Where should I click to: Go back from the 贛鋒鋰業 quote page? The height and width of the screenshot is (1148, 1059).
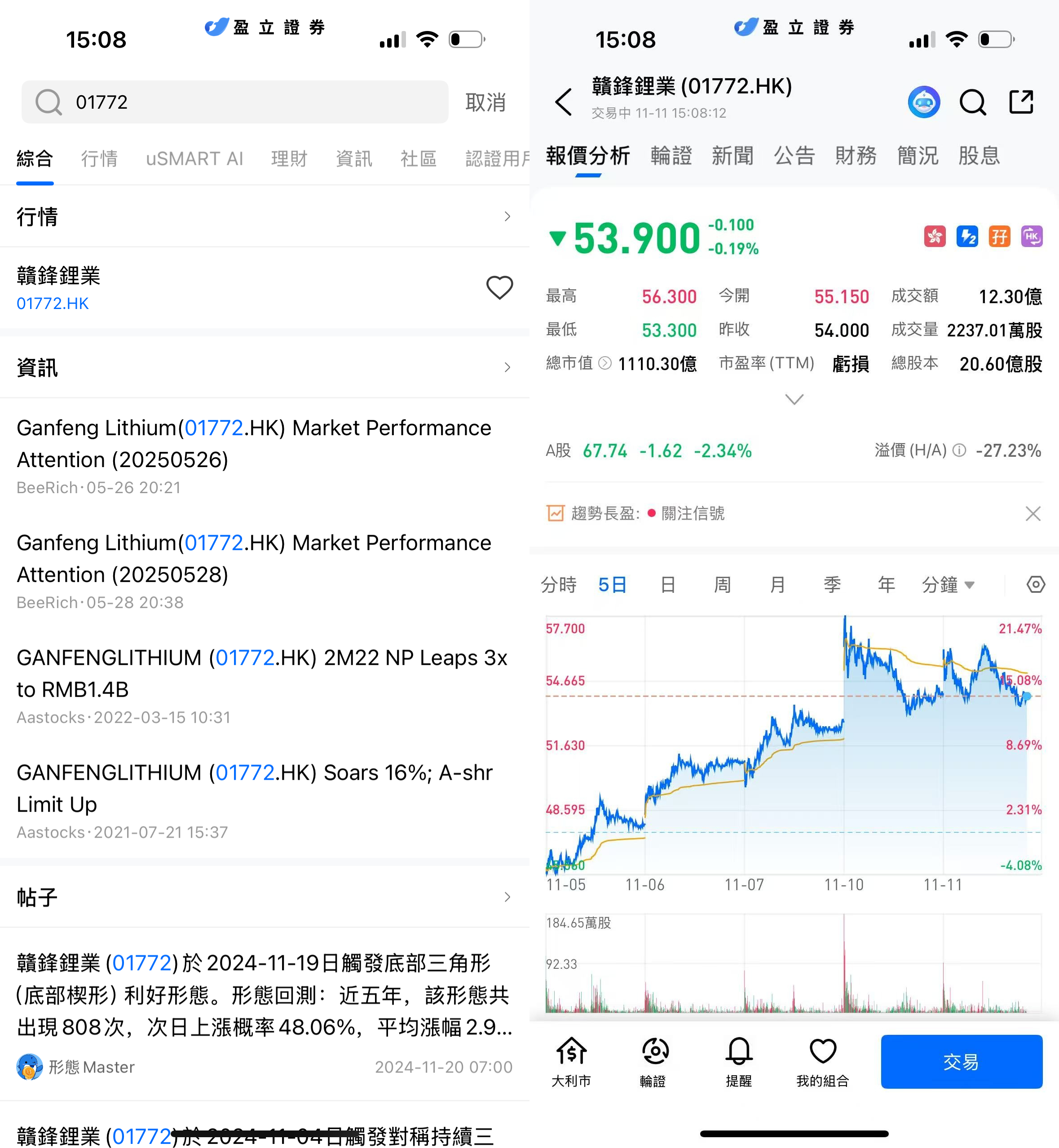point(564,102)
